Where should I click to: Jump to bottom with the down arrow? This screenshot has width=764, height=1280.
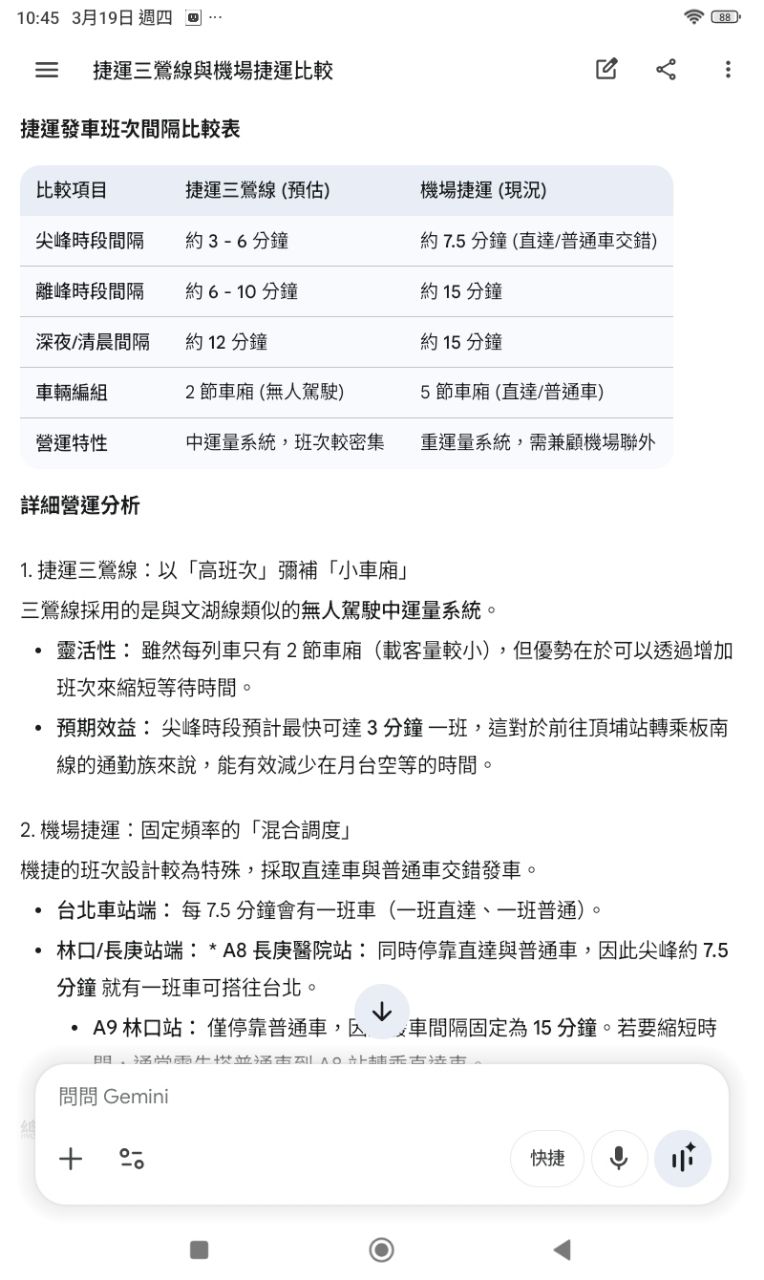(382, 1011)
